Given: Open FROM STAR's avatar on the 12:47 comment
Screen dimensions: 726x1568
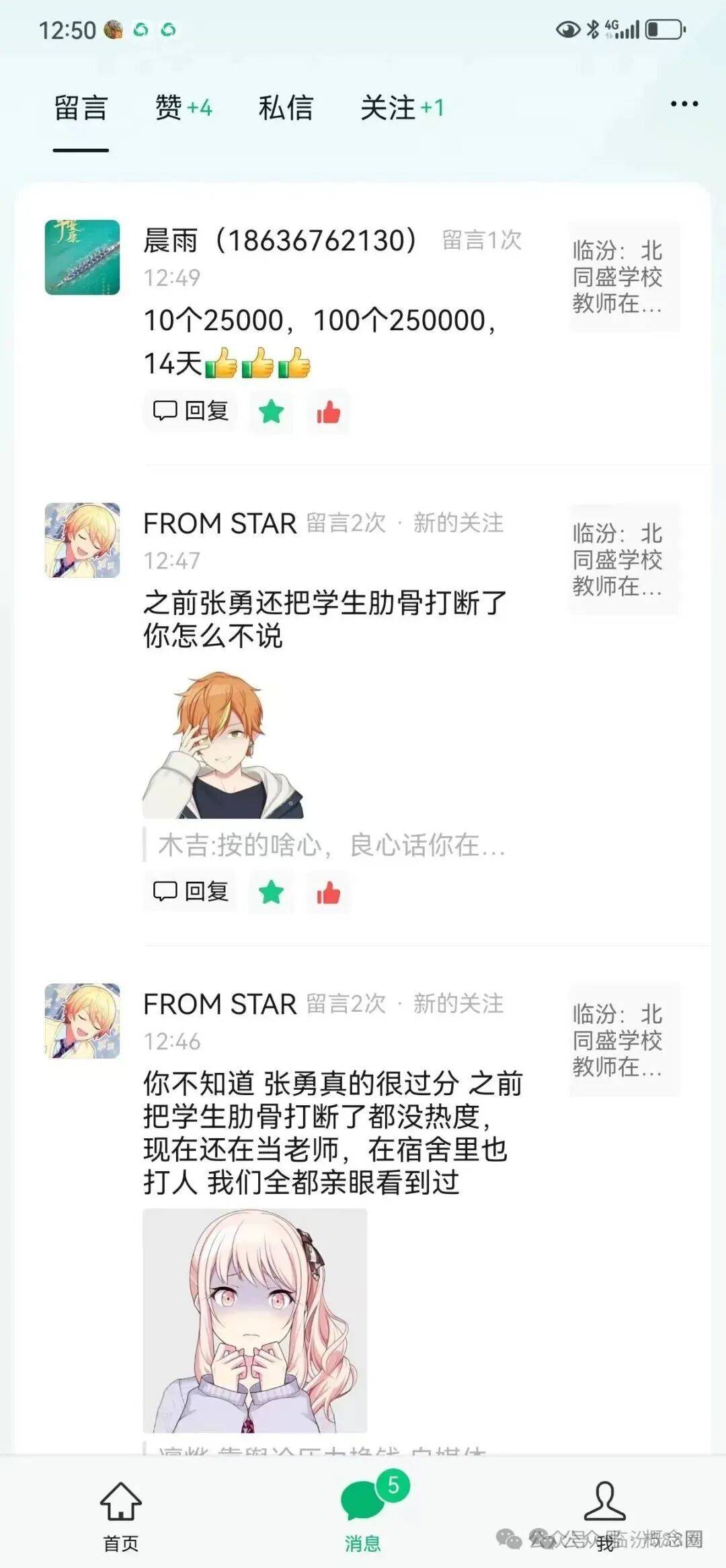Looking at the screenshot, I should (82, 539).
